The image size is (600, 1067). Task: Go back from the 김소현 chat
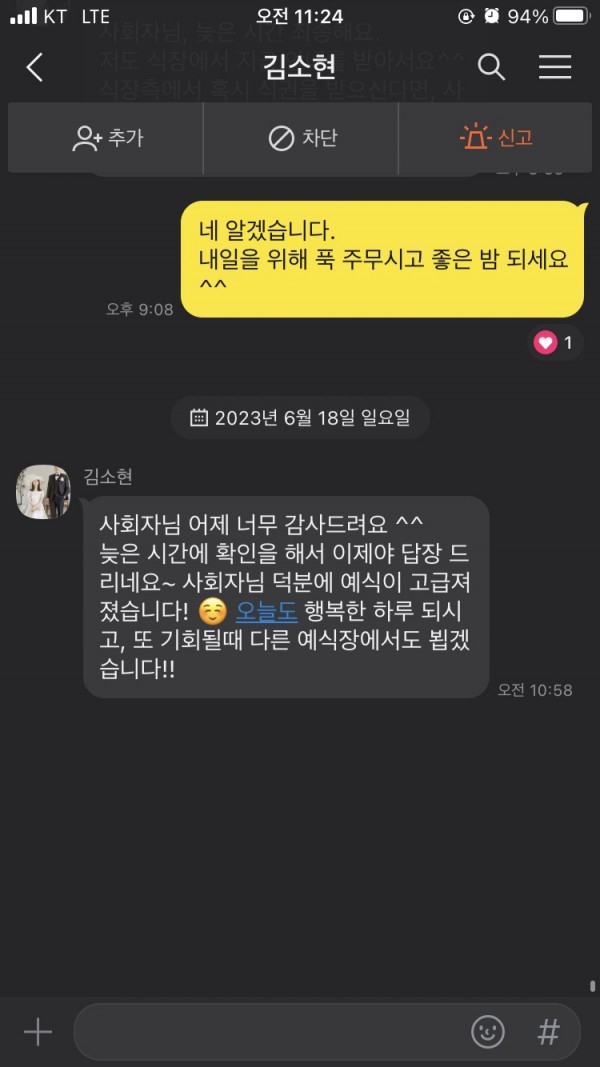(35, 67)
